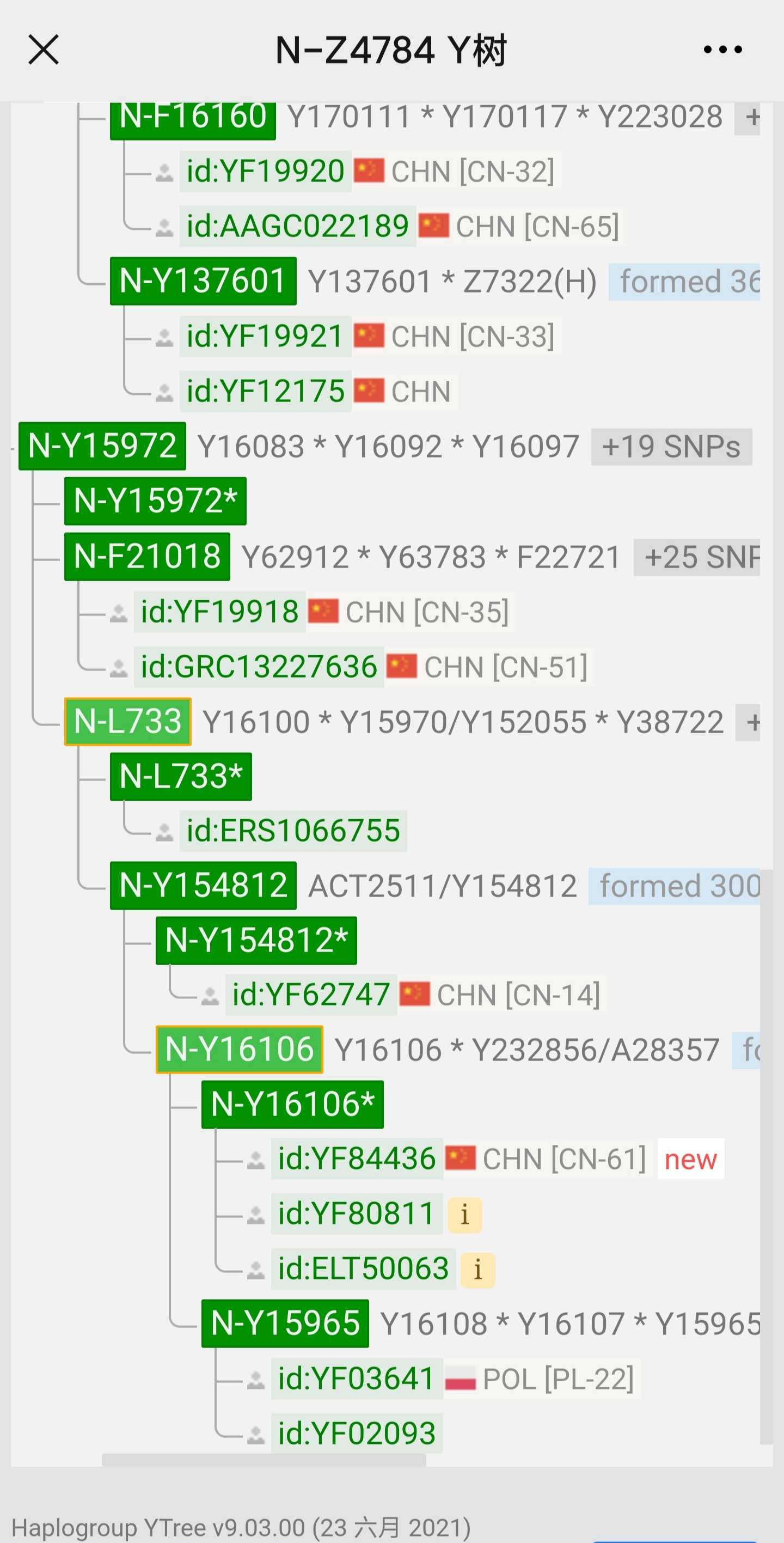Open the N-Y154812 subclade node

pos(203,885)
